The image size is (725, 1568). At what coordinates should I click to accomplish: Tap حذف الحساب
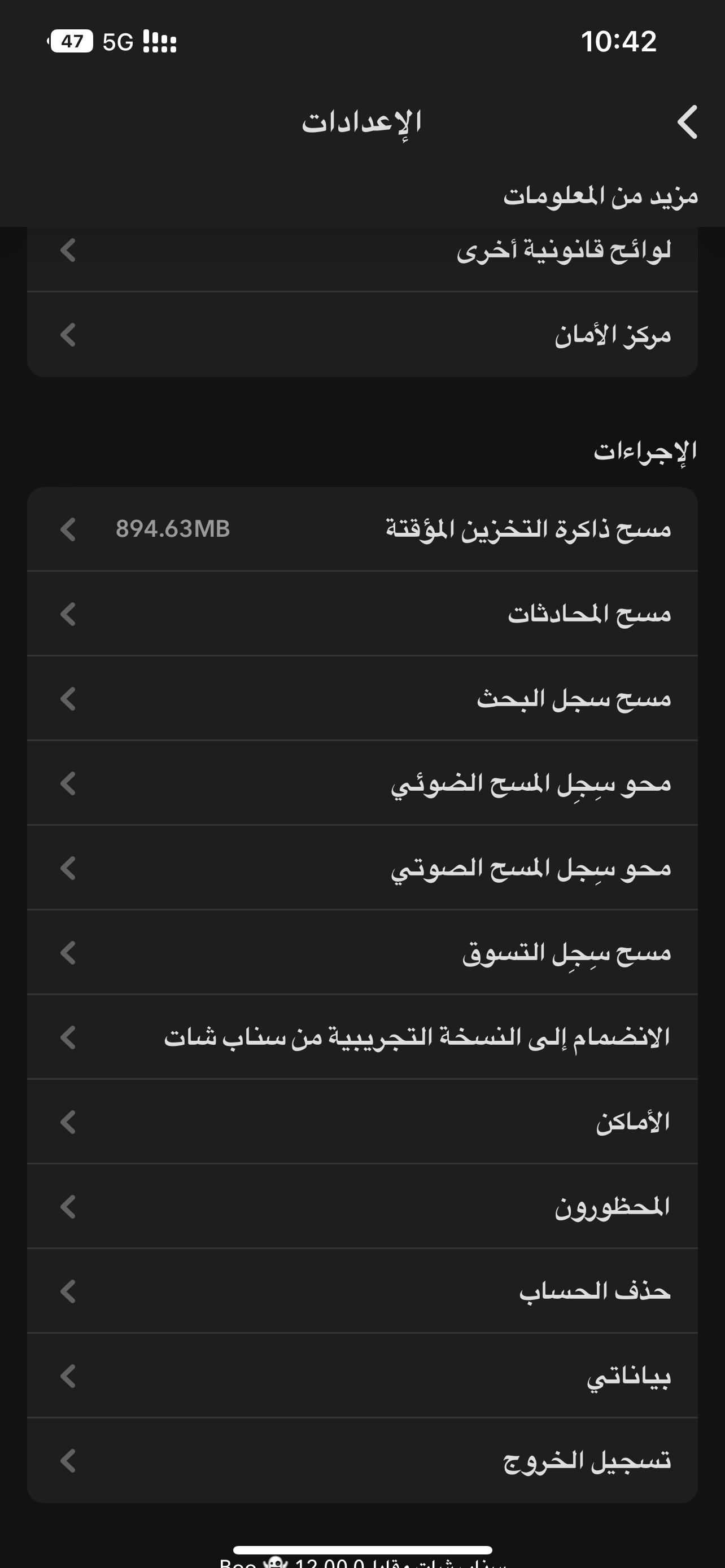362,1290
